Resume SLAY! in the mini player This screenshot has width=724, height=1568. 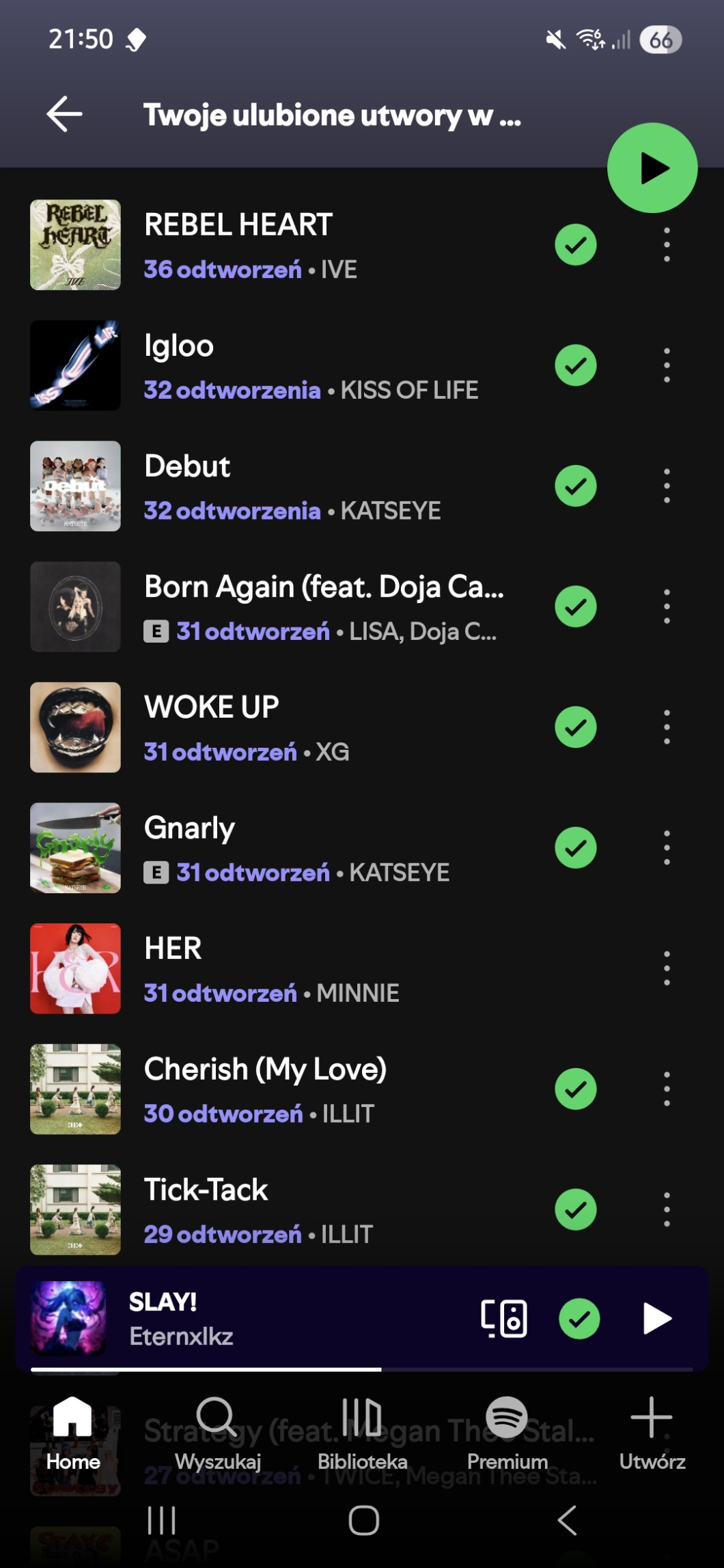pos(657,1318)
